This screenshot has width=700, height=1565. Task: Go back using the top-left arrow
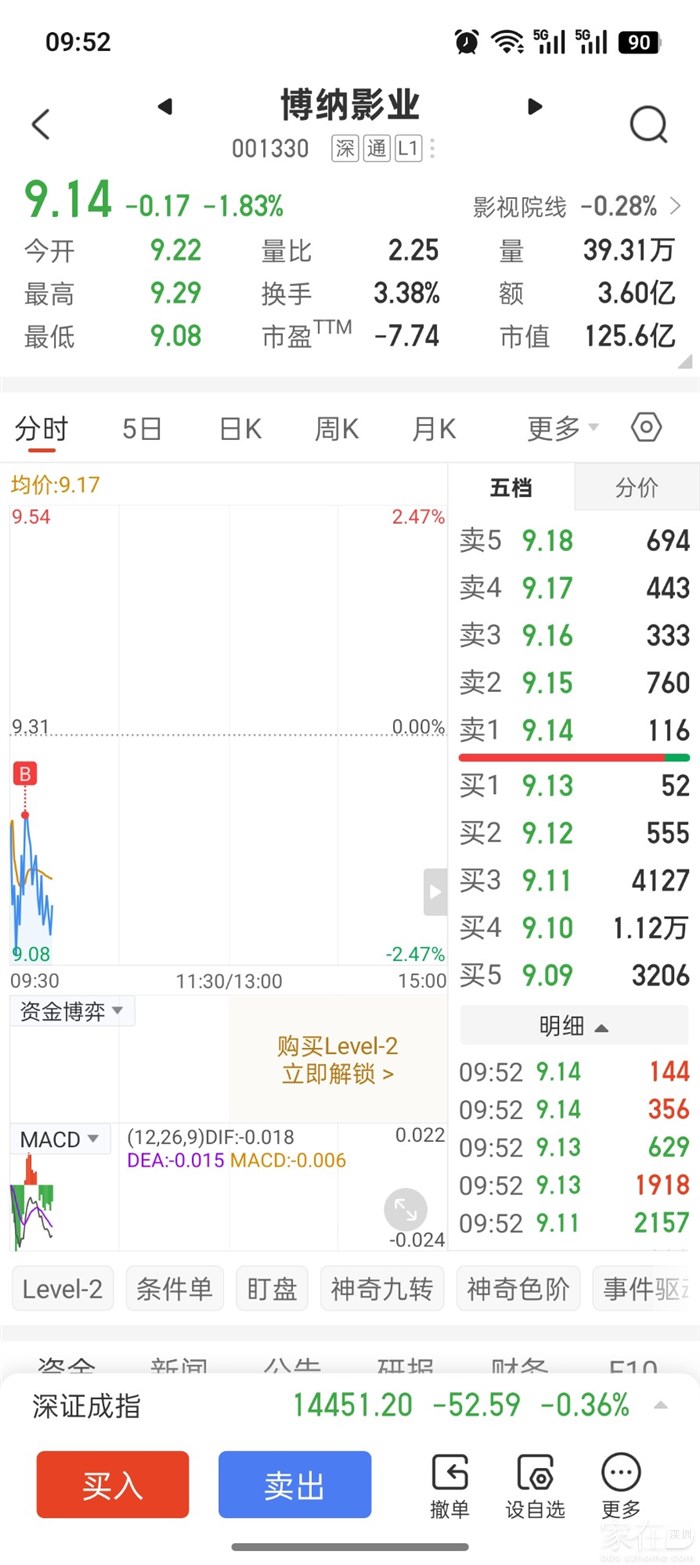point(40,125)
